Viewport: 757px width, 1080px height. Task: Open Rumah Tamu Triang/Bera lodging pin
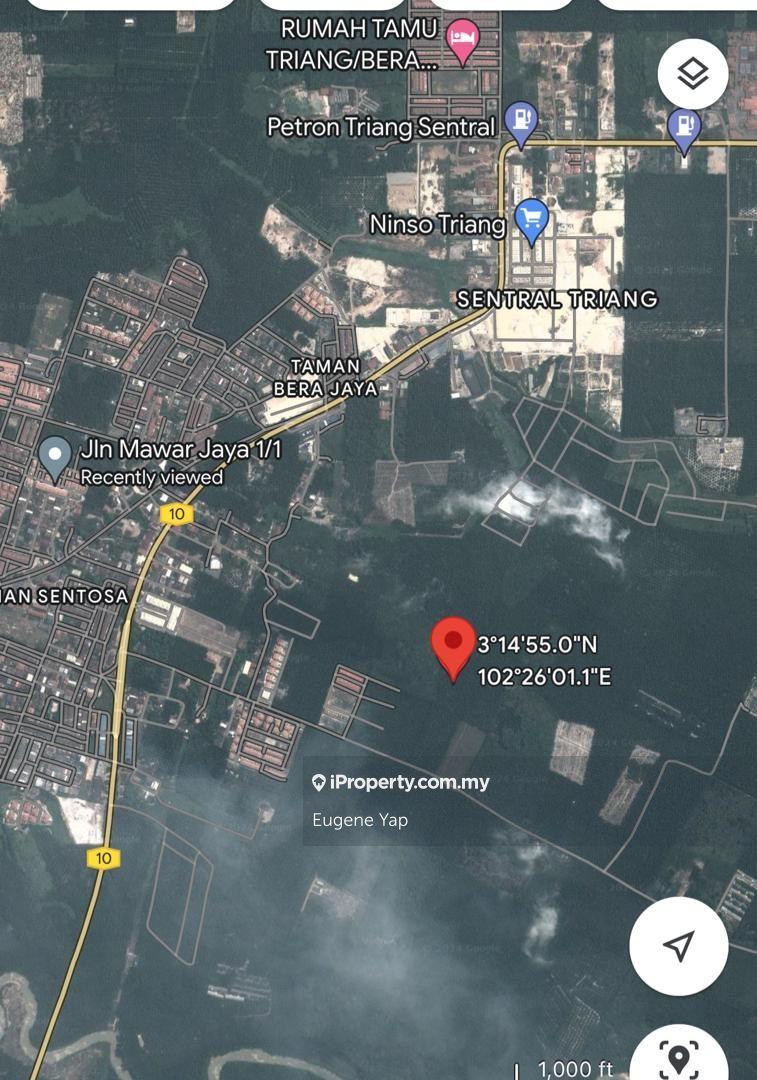[462, 40]
